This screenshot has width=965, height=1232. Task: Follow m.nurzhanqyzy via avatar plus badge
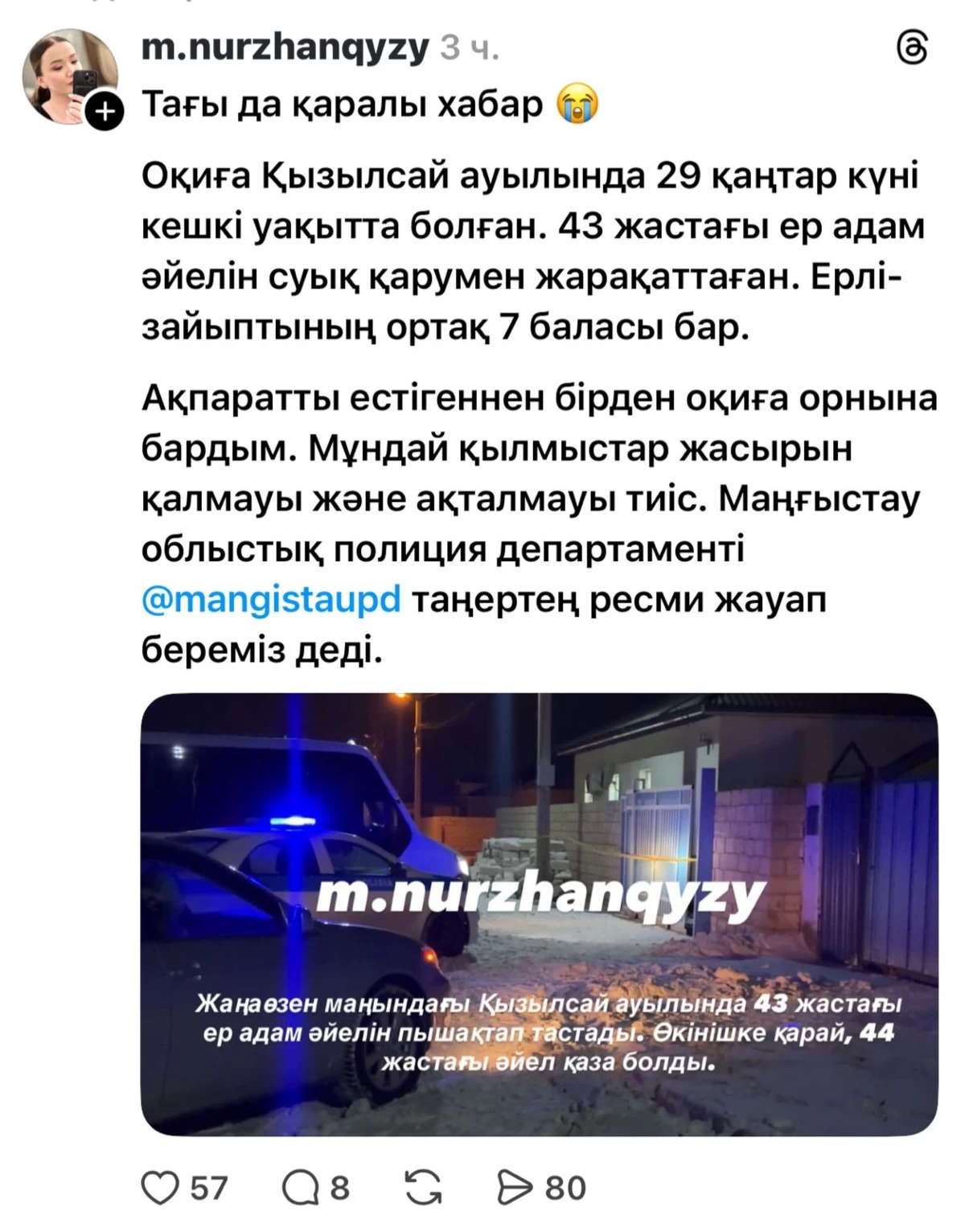coord(105,112)
